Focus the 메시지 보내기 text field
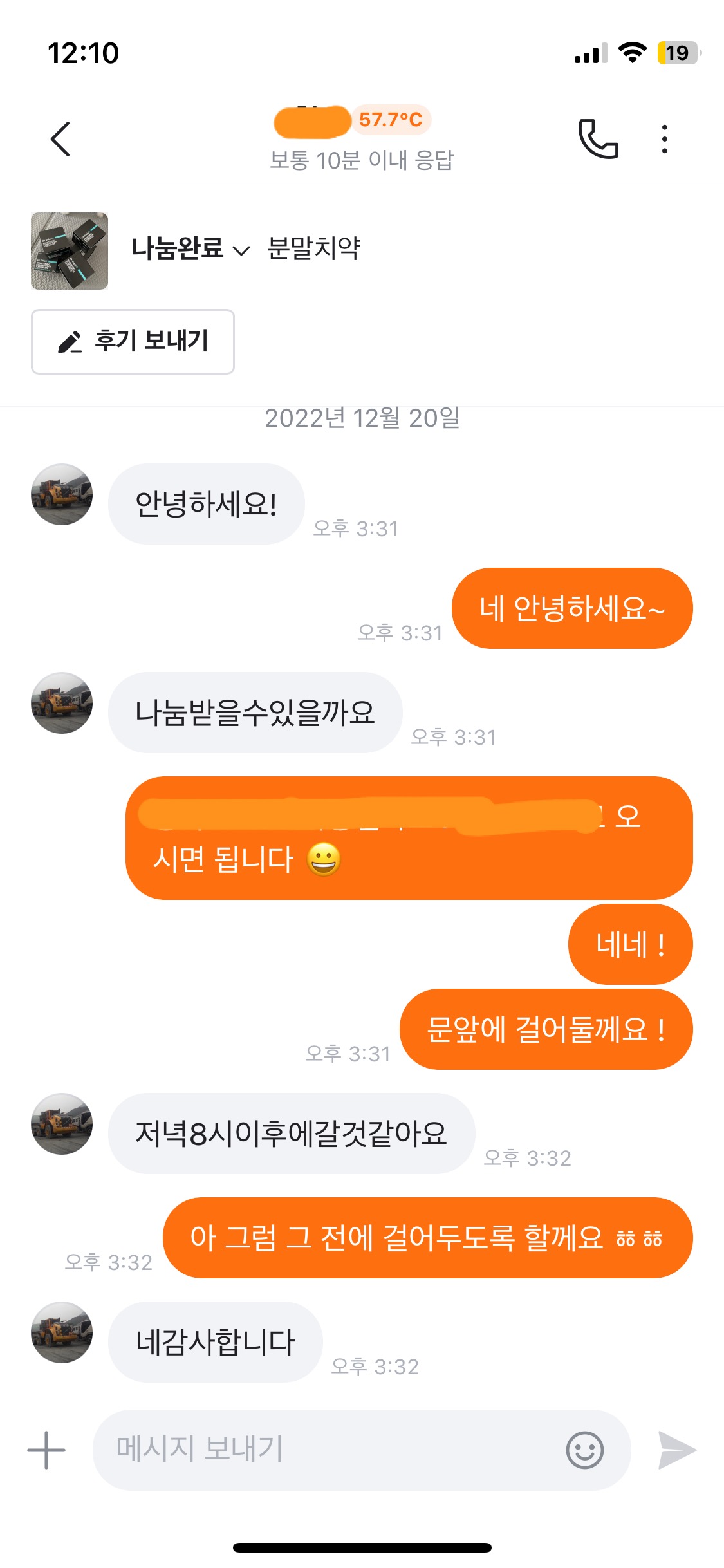The width and height of the screenshot is (724, 1568). (x=322, y=1450)
